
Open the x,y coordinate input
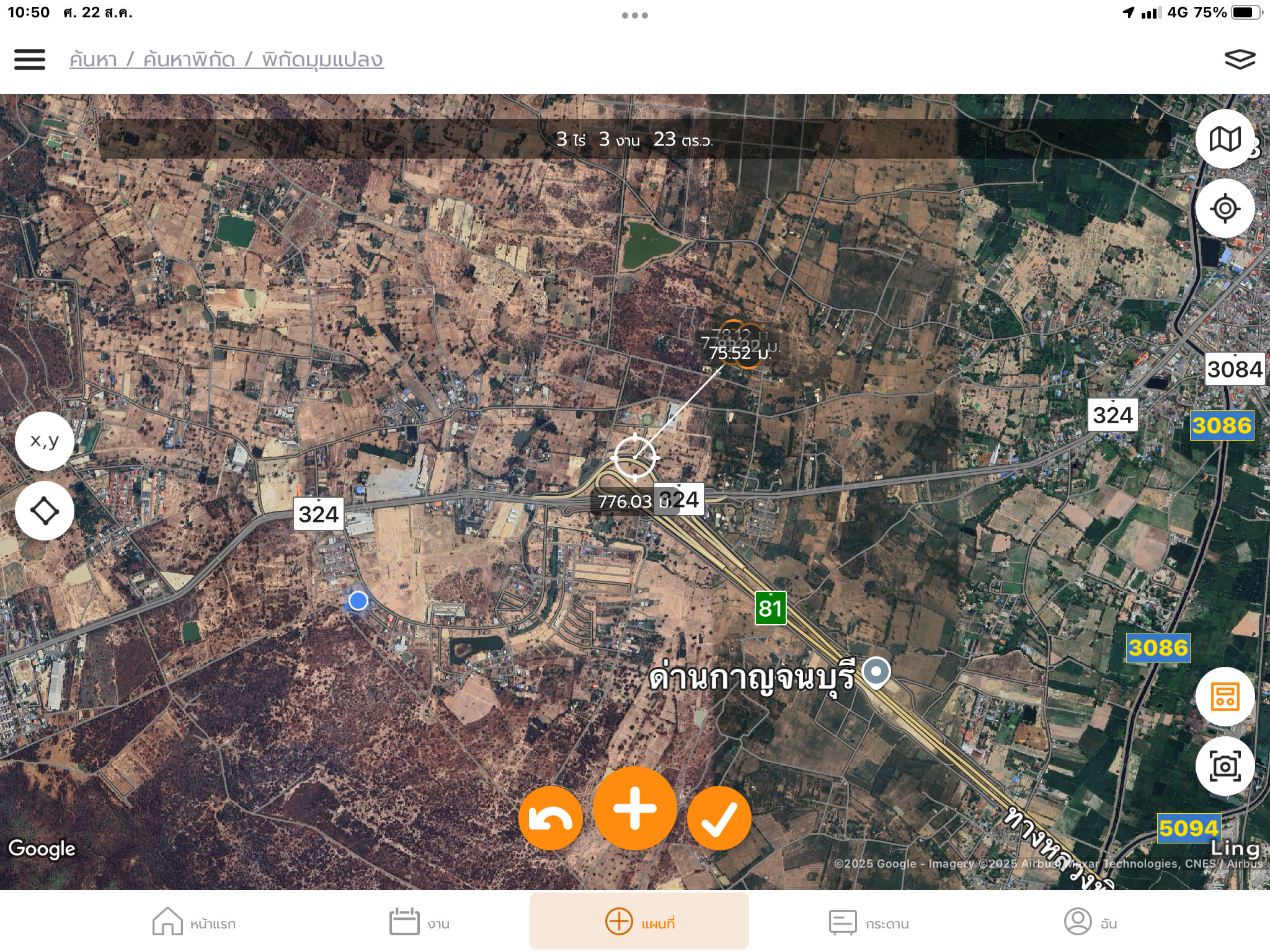click(45, 441)
